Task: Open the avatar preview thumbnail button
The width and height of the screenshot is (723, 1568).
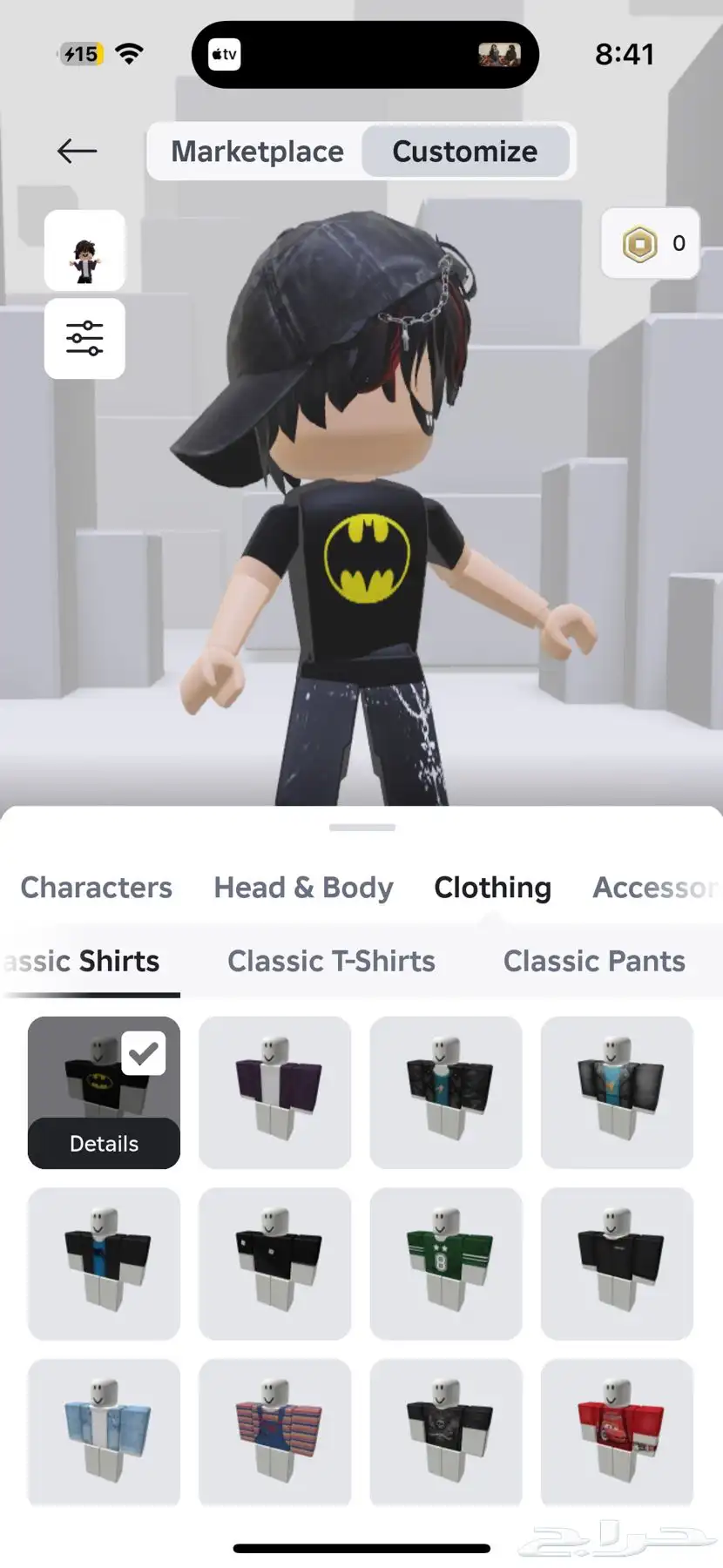Action: pos(84,251)
